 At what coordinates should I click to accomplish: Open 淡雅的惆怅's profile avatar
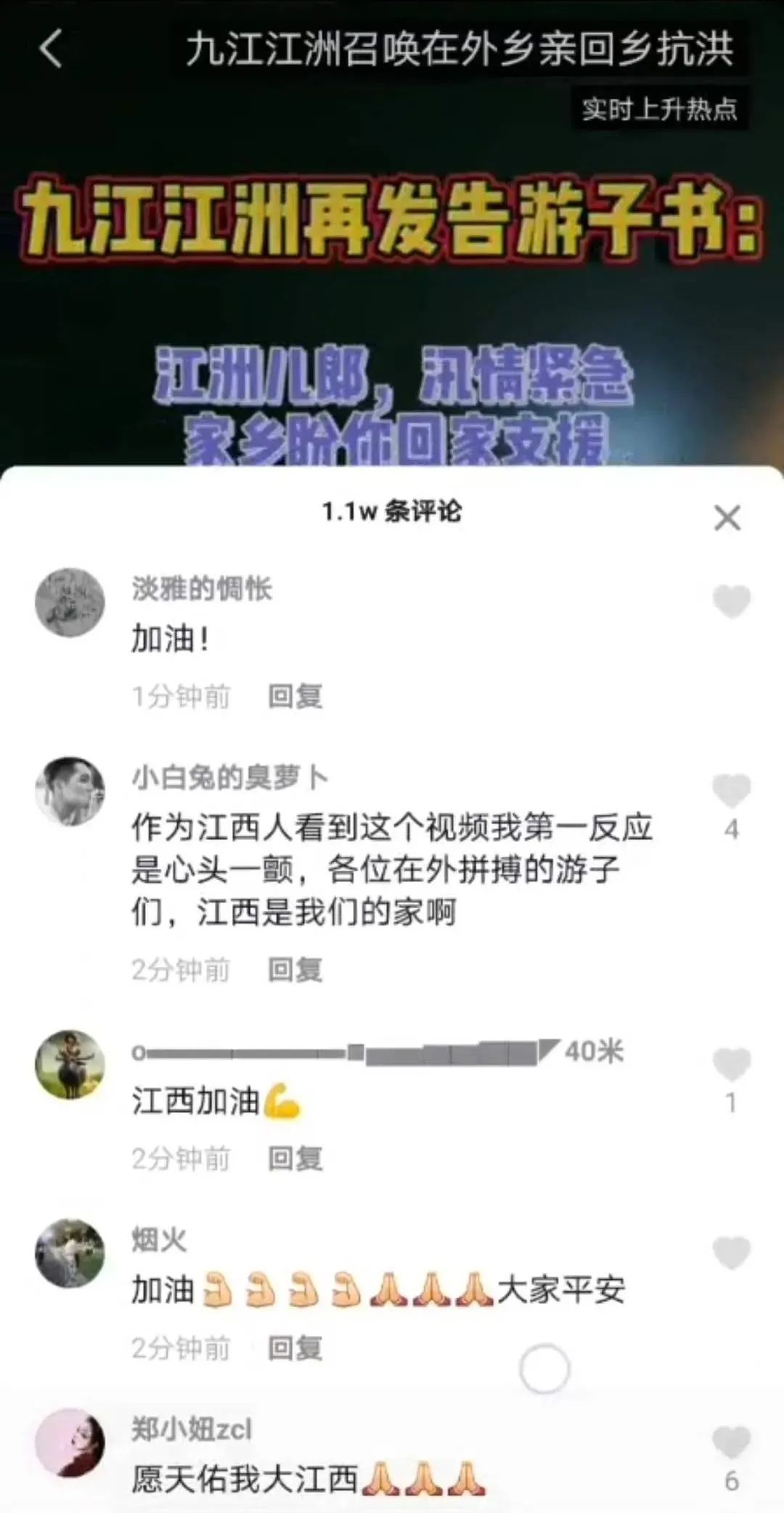point(70,603)
